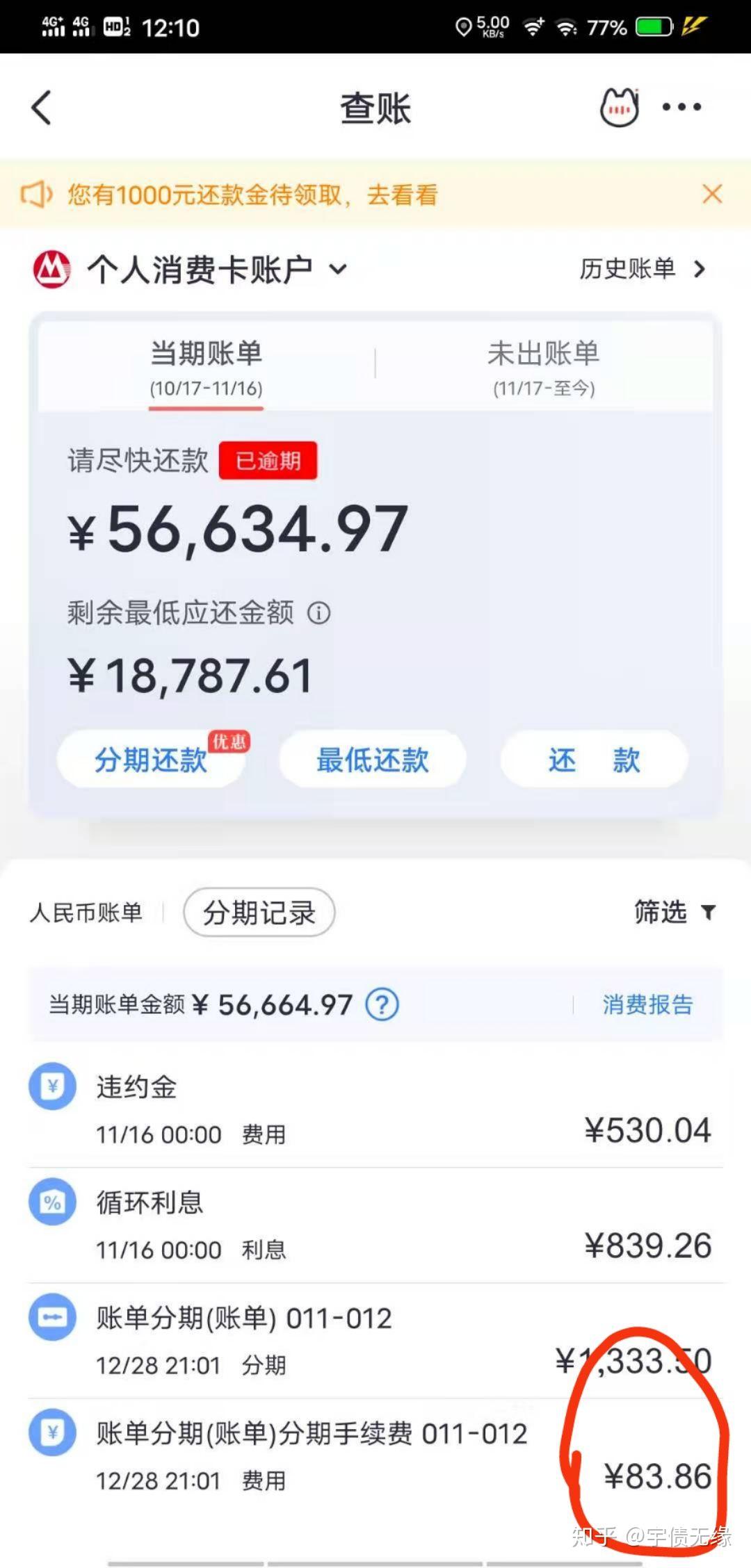Tap question mark next to 当期账单金额
Viewport: 751px width, 1568px height.
tap(382, 1004)
